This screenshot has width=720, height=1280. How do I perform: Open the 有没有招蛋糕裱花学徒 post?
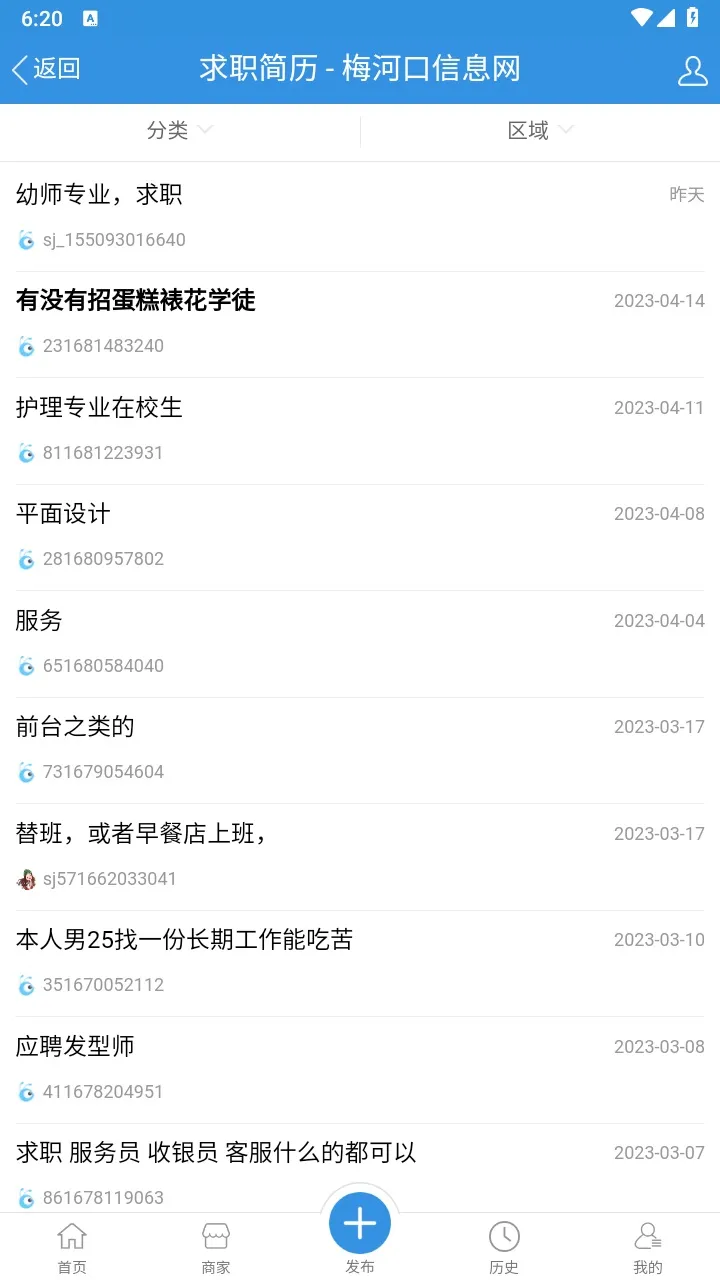point(136,301)
